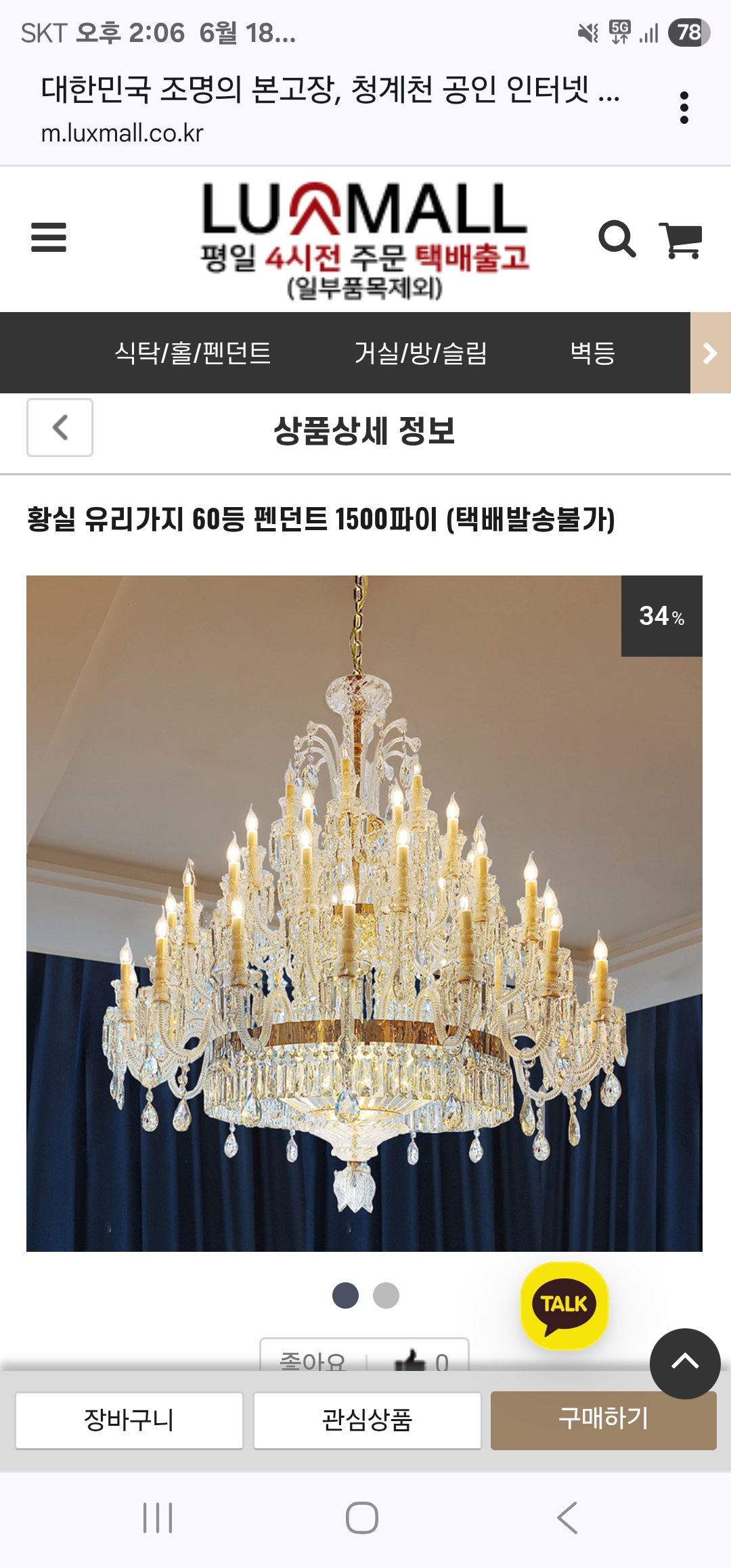Tap 구매하기 to buy now

pos(603,1420)
